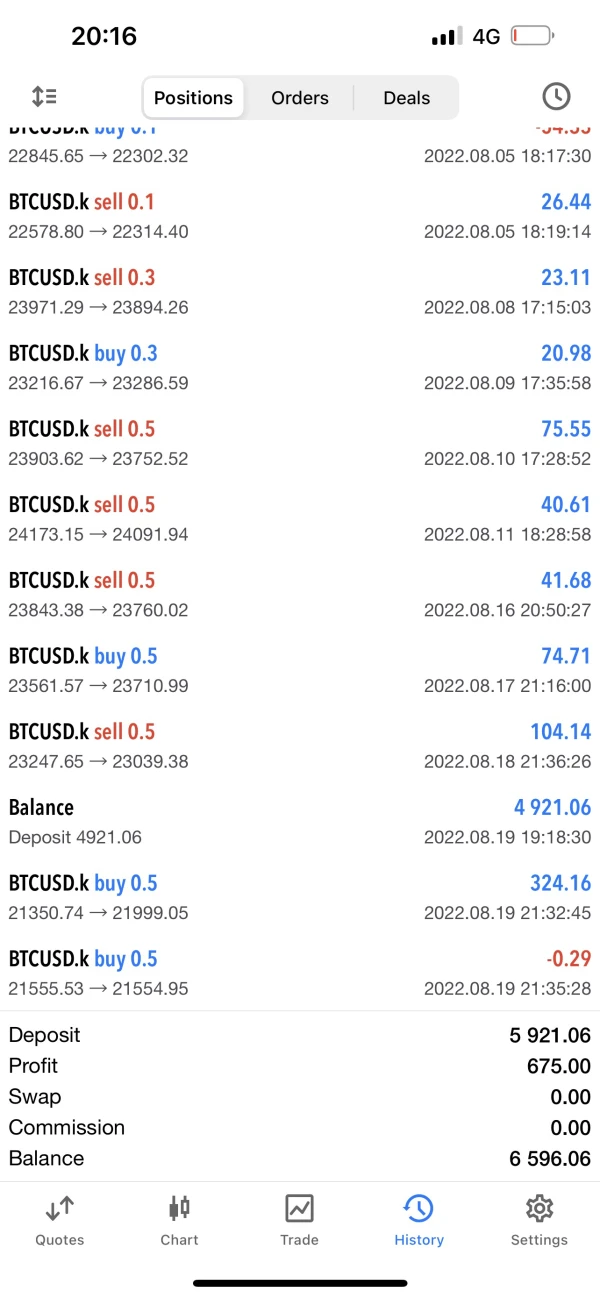The width and height of the screenshot is (600, 1298).
Task: Go to the Quotes tab
Action: click(60, 1220)
